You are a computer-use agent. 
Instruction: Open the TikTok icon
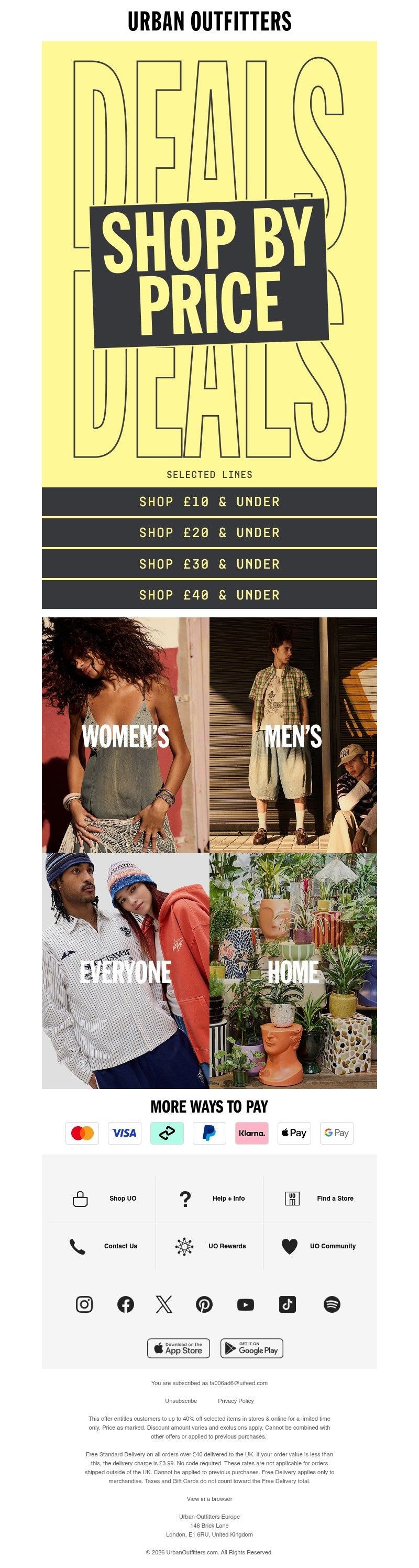(287, 1304)
